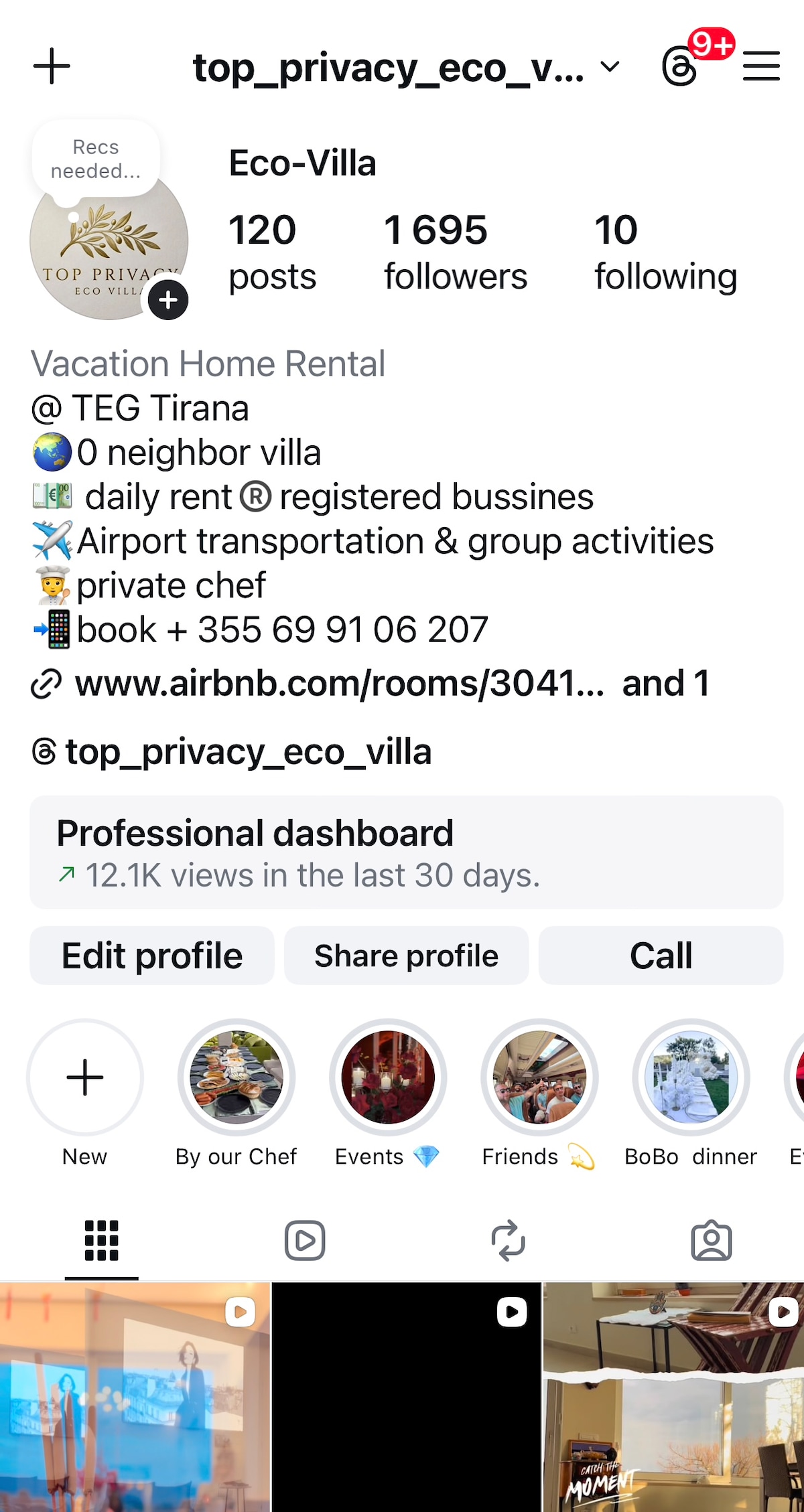View the 1 695 followers list
The width and height of the screenshot is (804, 1512).
tap(455, 252)
